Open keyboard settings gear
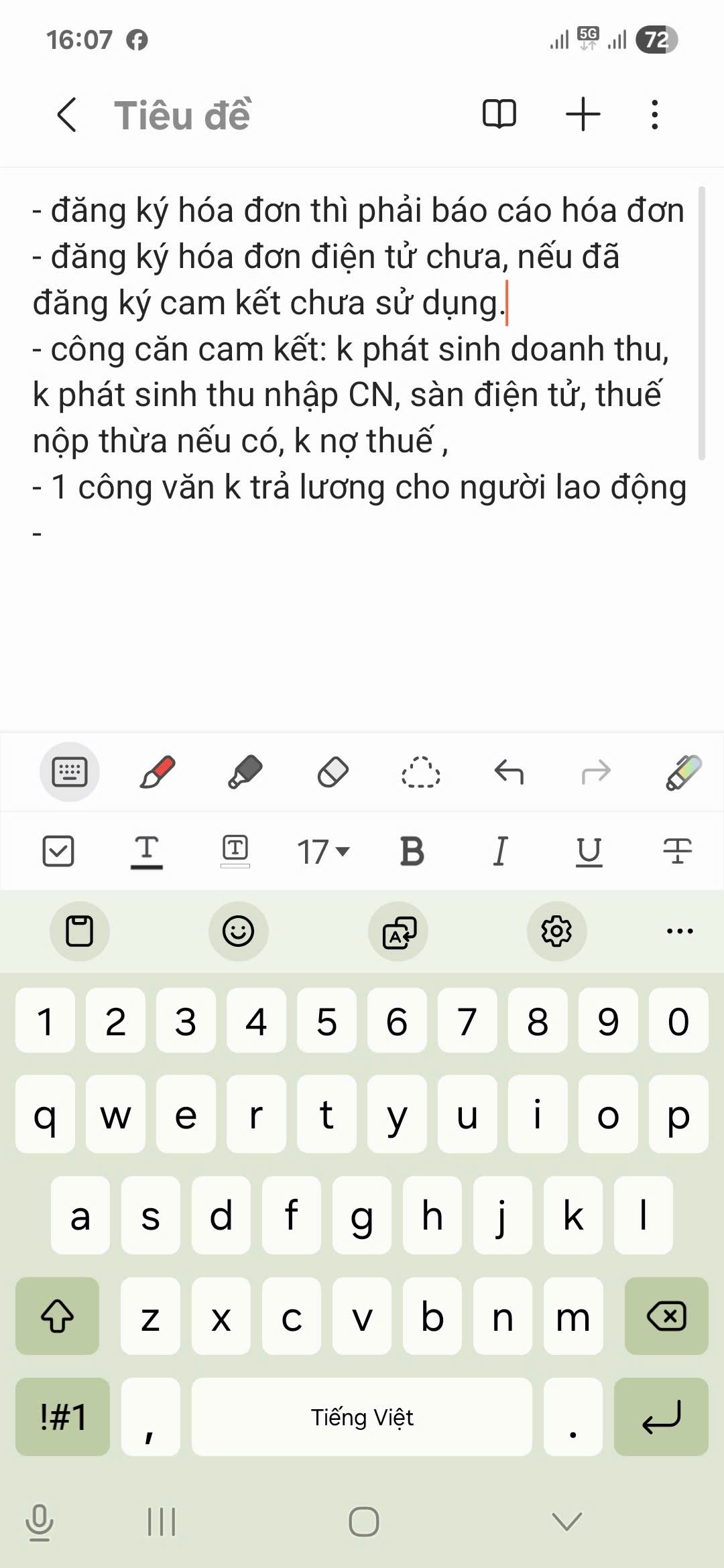Image resolution: width=724 pixels, height=1568 pixels. tap(556, 931)
